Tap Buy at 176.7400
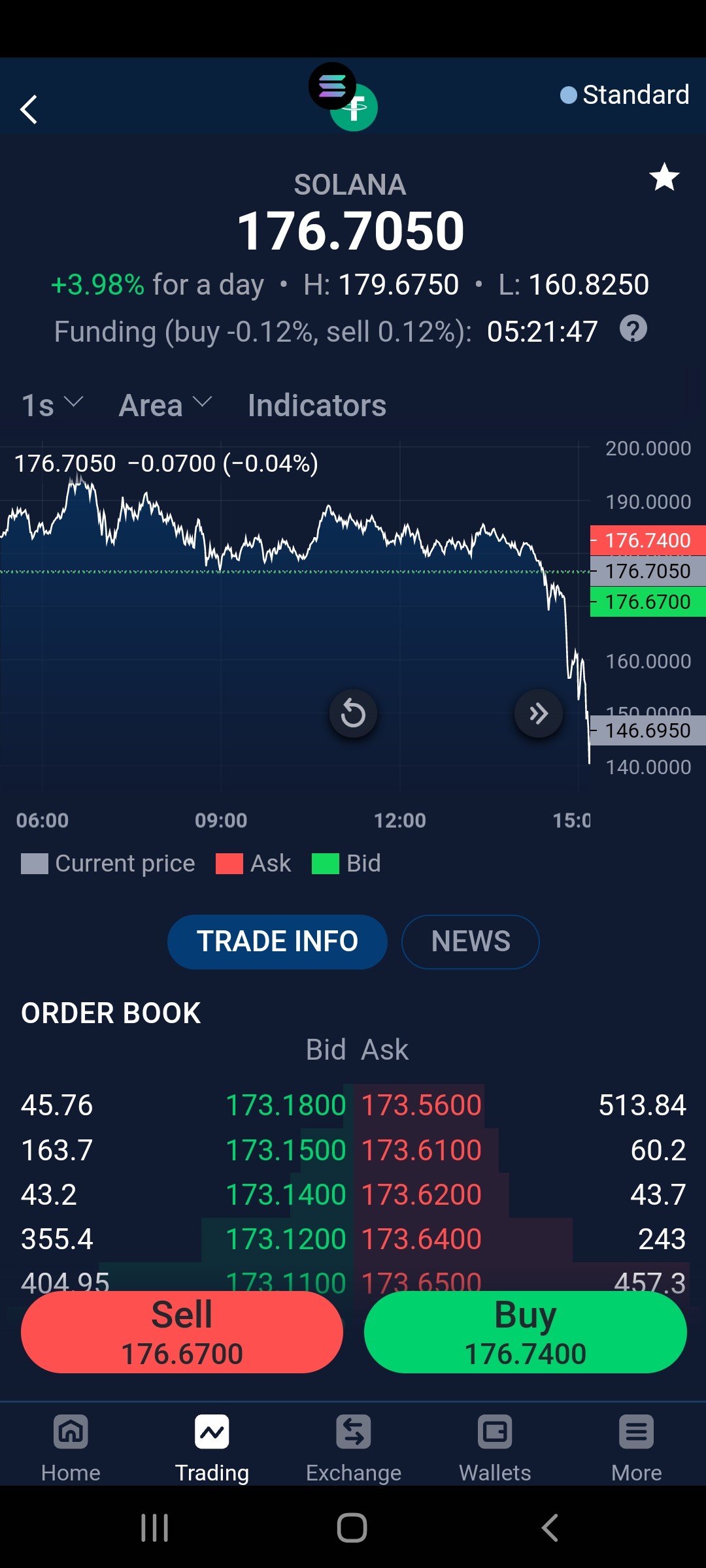Screen dimensions: 706x1568 pyautogui.click(x=526, y=1333)
